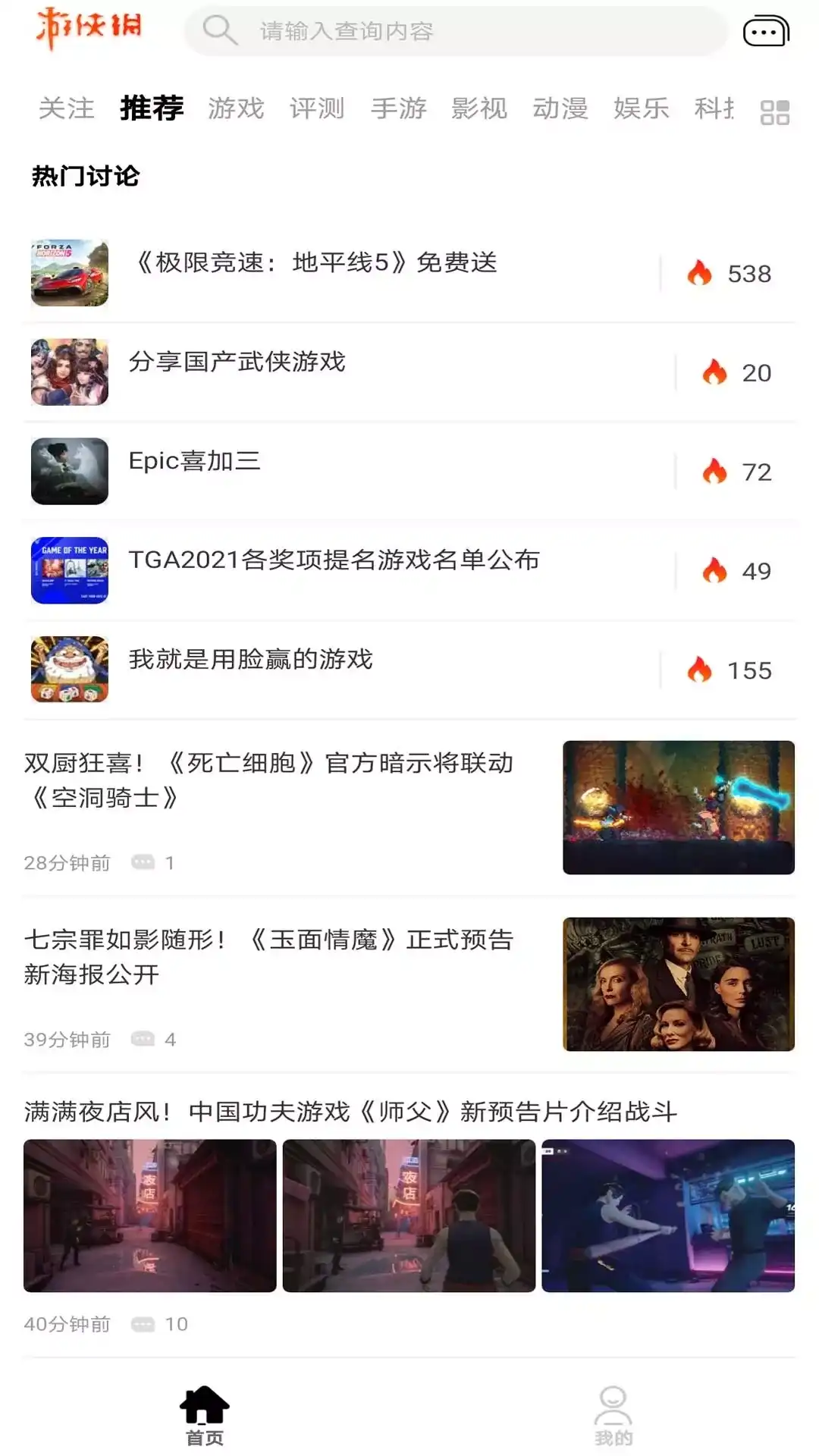
Task: Open the 我就是用脸赢的游戏 discussion
Action: point(251,660)
